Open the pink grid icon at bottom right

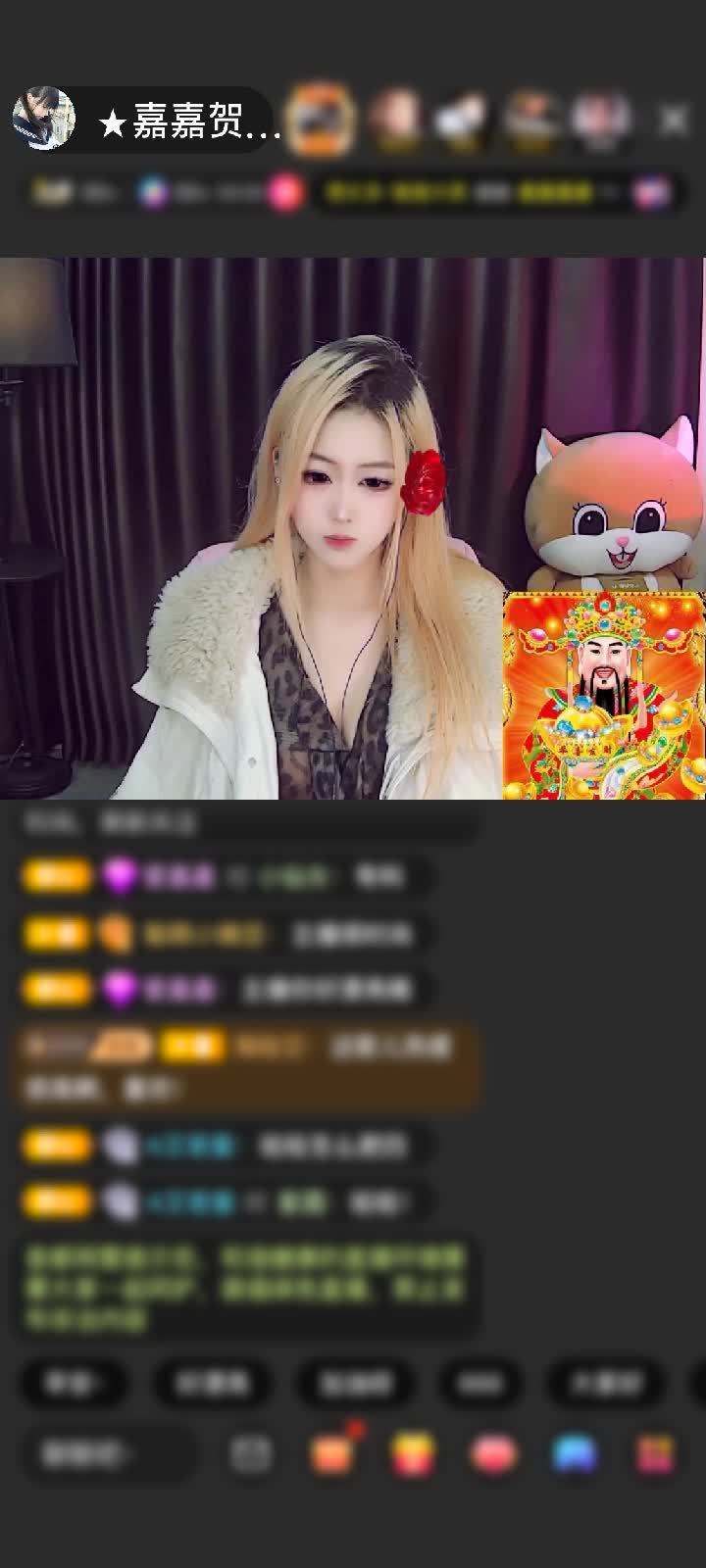654,1454
